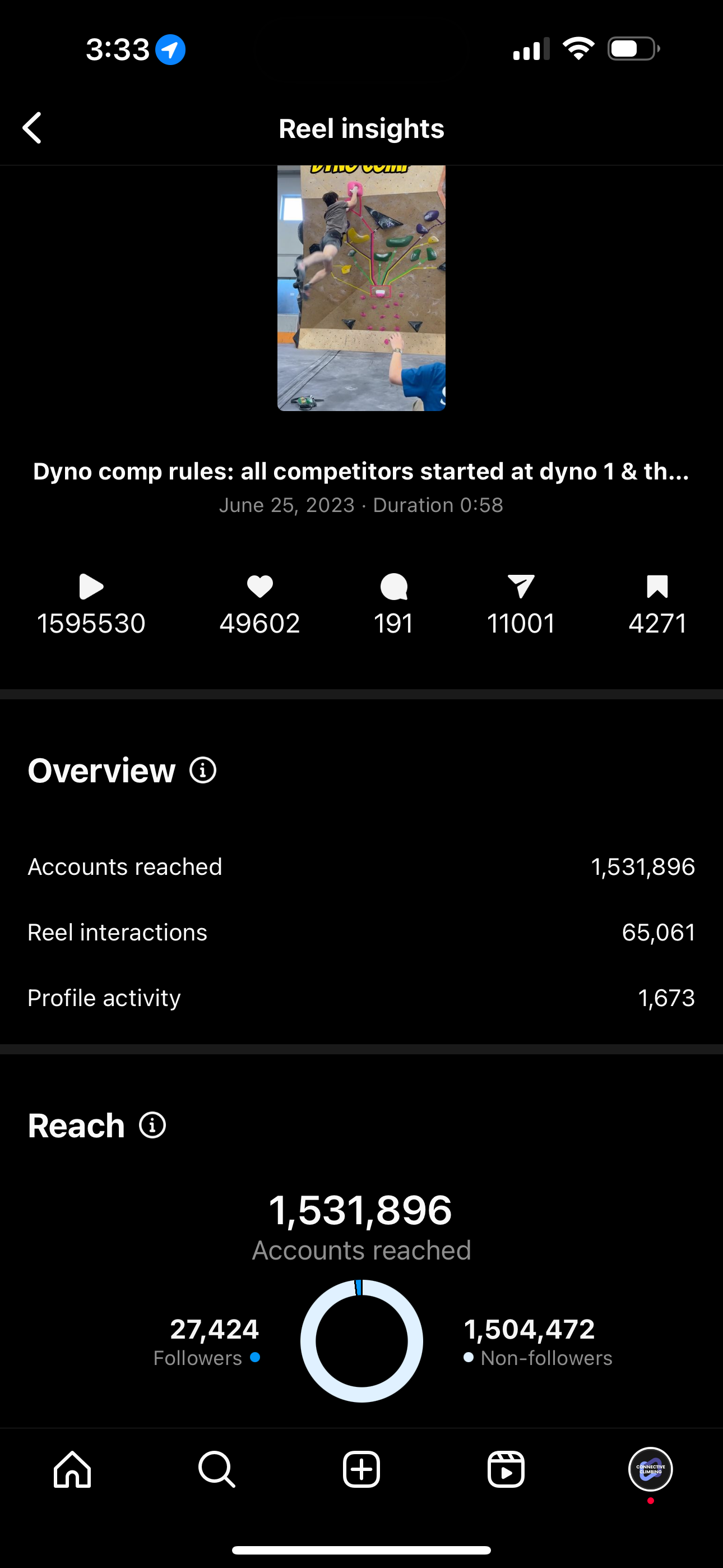Open the Reach info icon
This screenshot has height=1568, width=723.
click(152, 1125)
